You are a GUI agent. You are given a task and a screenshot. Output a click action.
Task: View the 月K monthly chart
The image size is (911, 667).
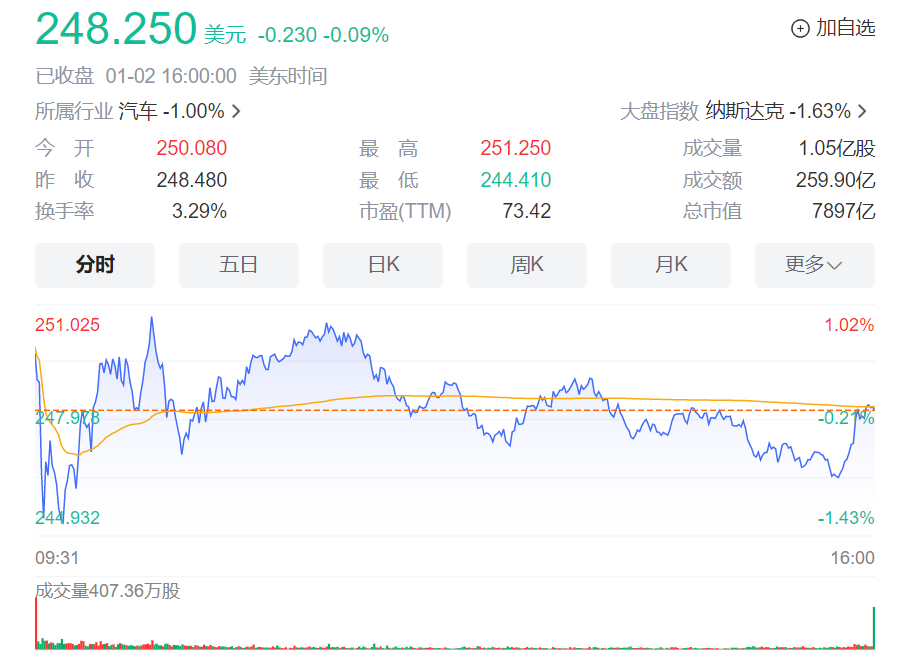pyautogui.click(x=671, y=265)
